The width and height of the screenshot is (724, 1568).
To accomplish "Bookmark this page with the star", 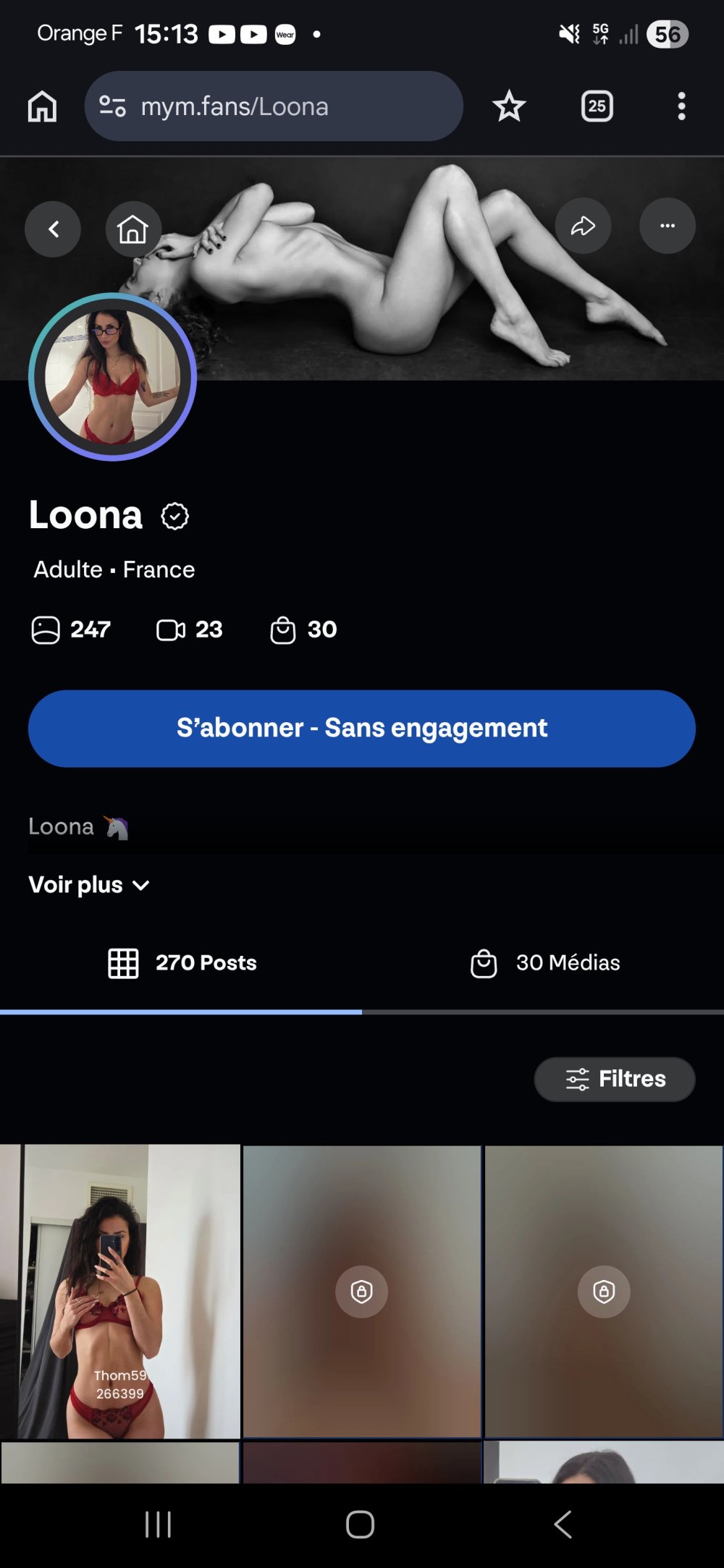I will [x=509, y=106].
